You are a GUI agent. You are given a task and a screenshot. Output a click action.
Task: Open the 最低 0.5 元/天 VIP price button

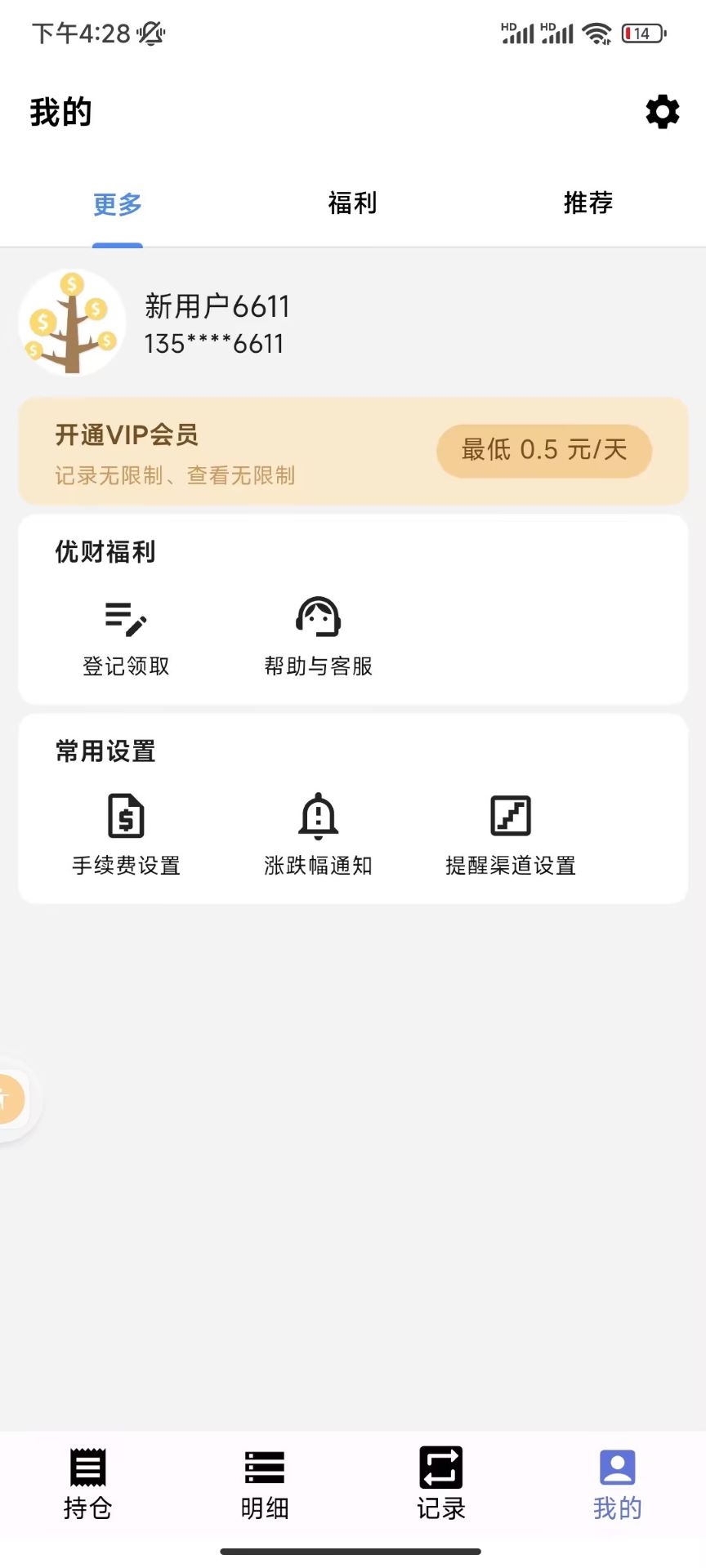point(543,451)
